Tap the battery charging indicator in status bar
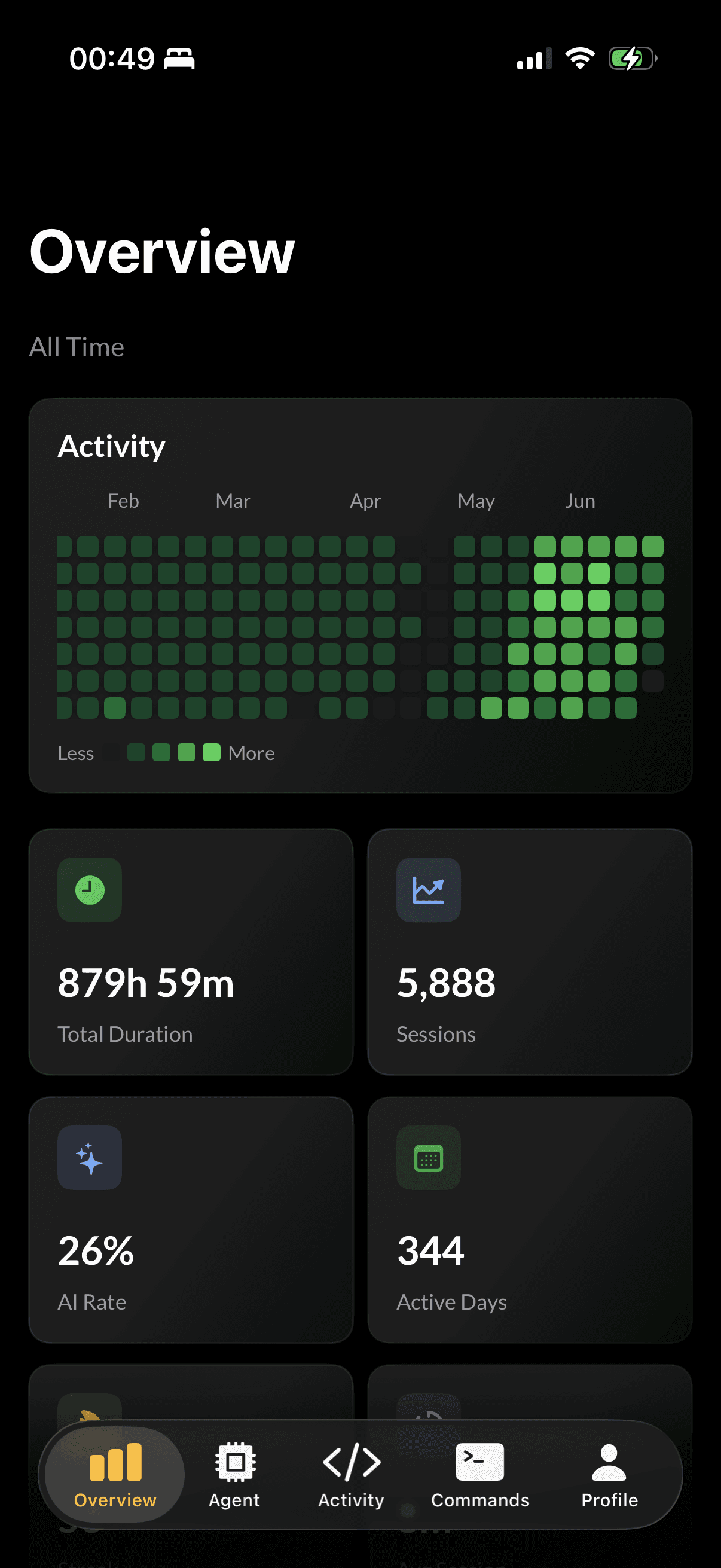Viewport: 721px width, 1568px height. coord(631,58)
